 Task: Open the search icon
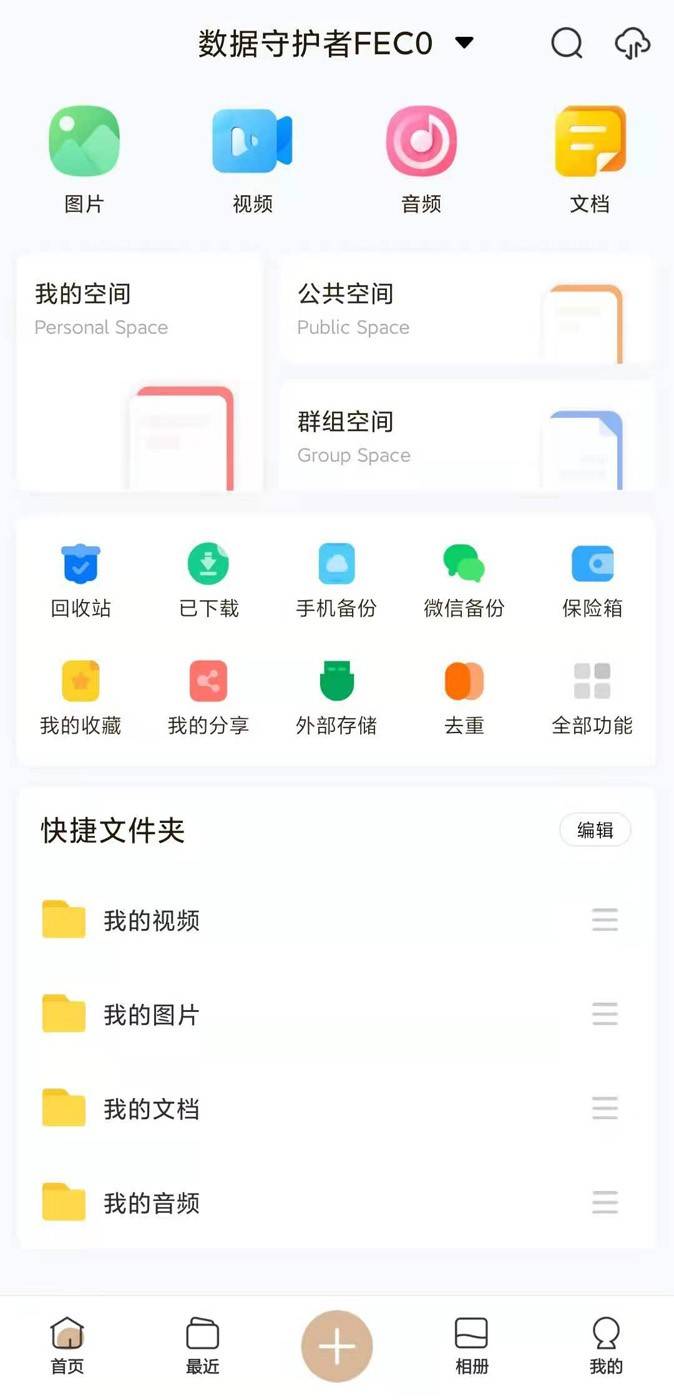click(x=567, y=43)
